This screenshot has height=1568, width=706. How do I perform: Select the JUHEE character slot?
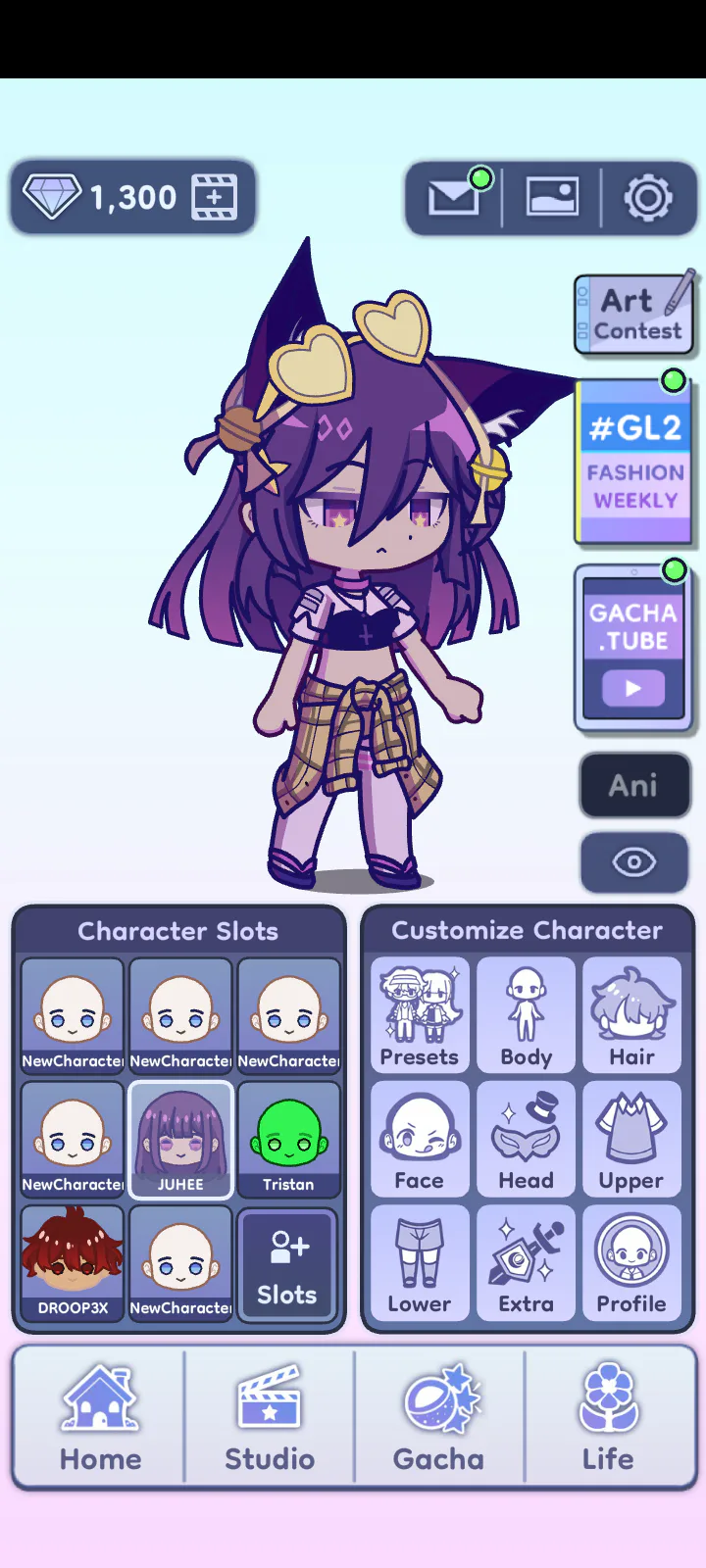pos(180,1140)
